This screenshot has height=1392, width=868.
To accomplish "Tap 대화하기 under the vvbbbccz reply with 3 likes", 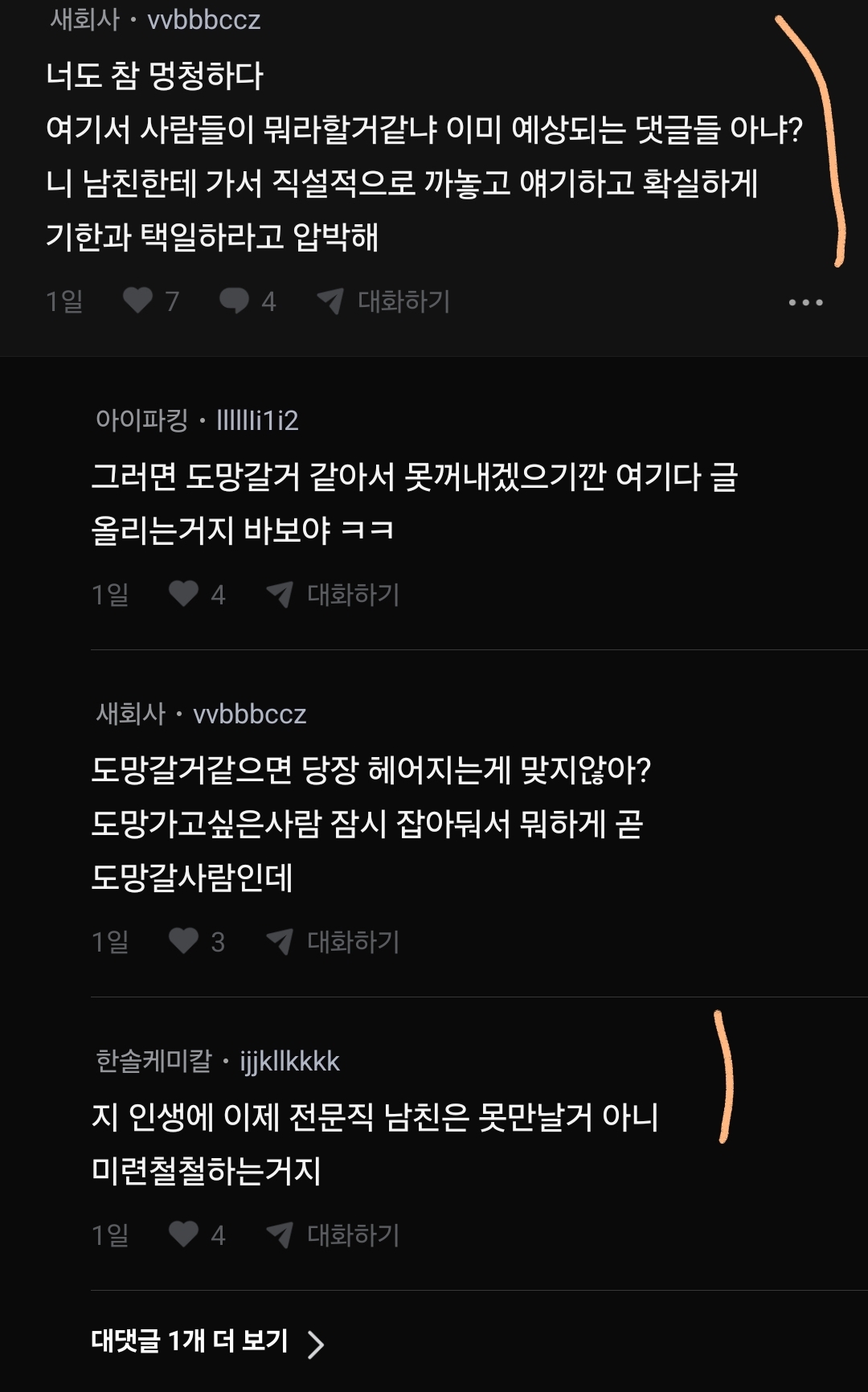I will coord(334,942).
